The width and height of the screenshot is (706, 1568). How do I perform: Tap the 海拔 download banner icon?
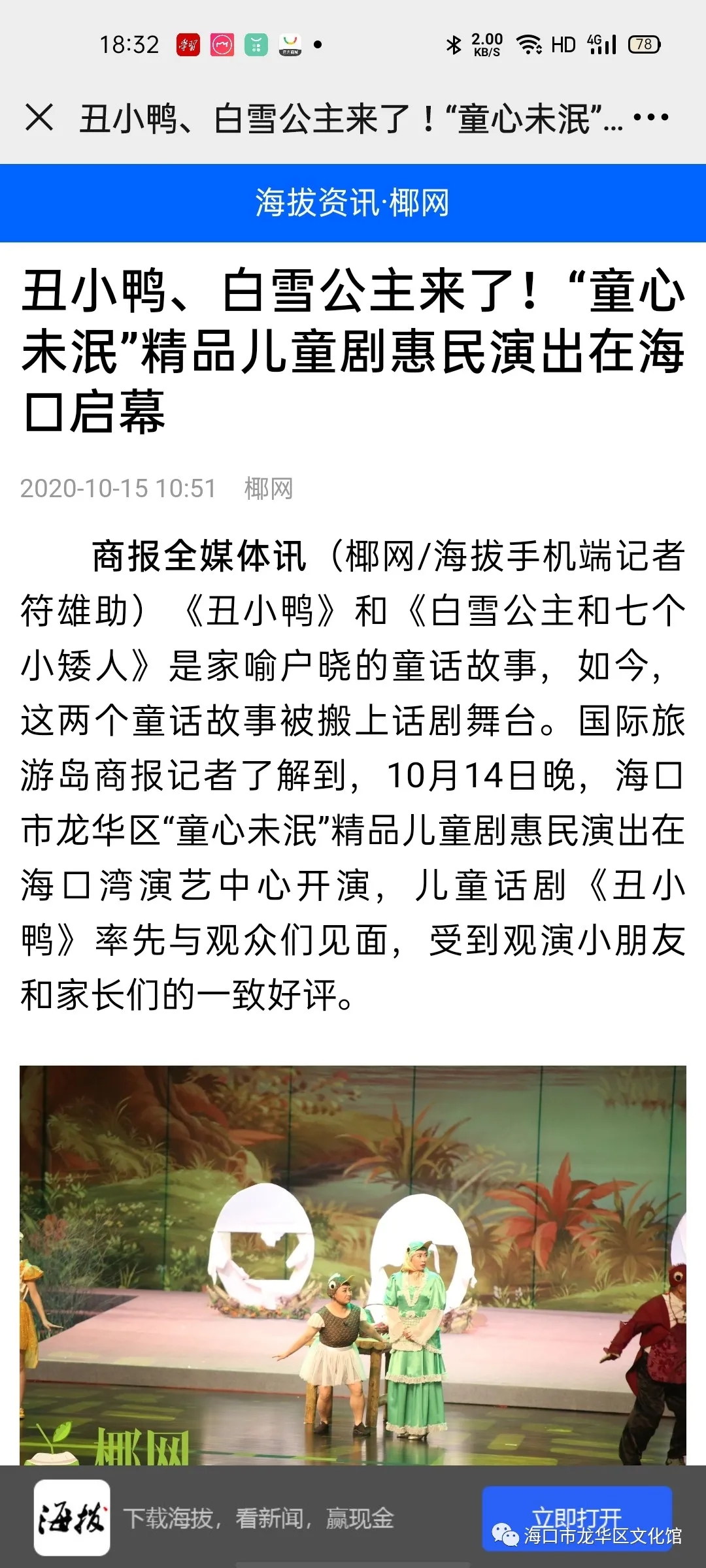(x=72, y=1517)
